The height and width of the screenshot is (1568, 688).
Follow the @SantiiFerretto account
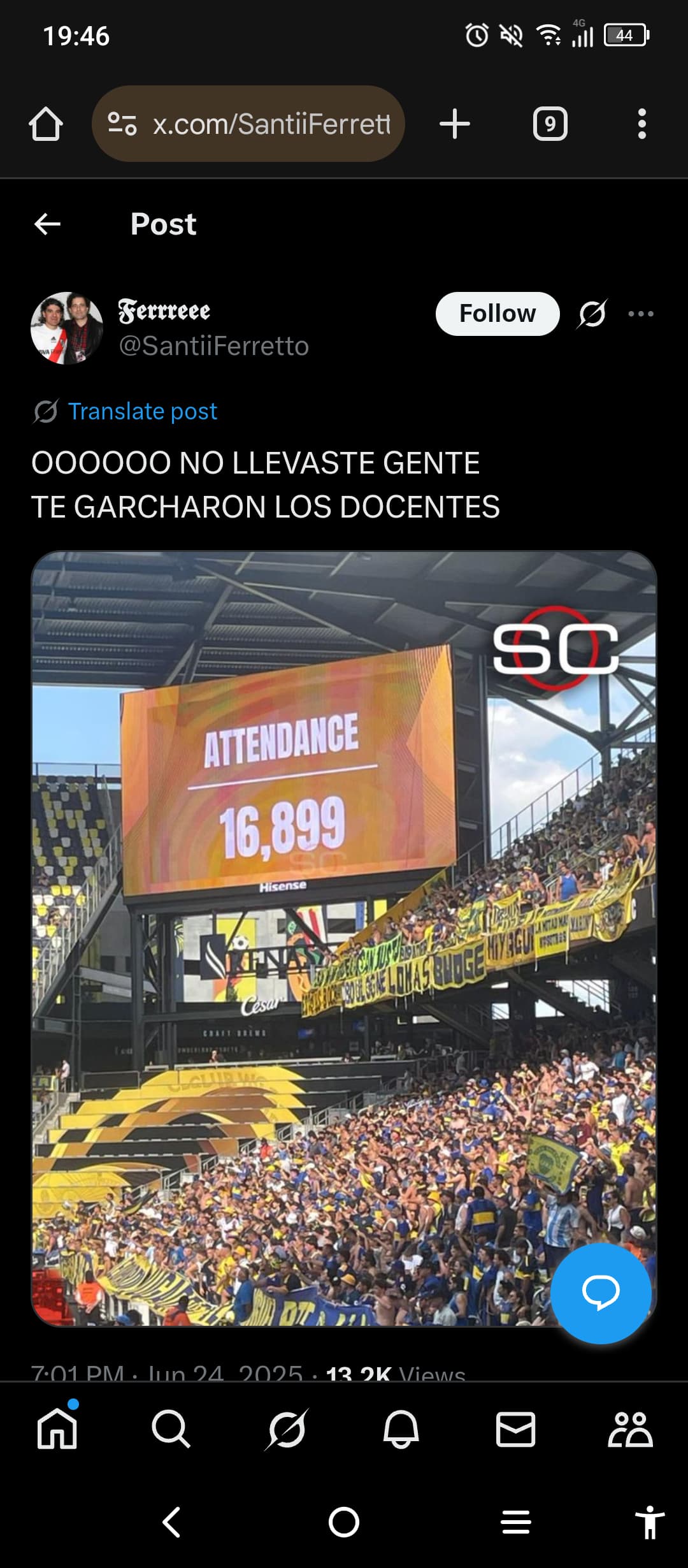click(498, 314)
